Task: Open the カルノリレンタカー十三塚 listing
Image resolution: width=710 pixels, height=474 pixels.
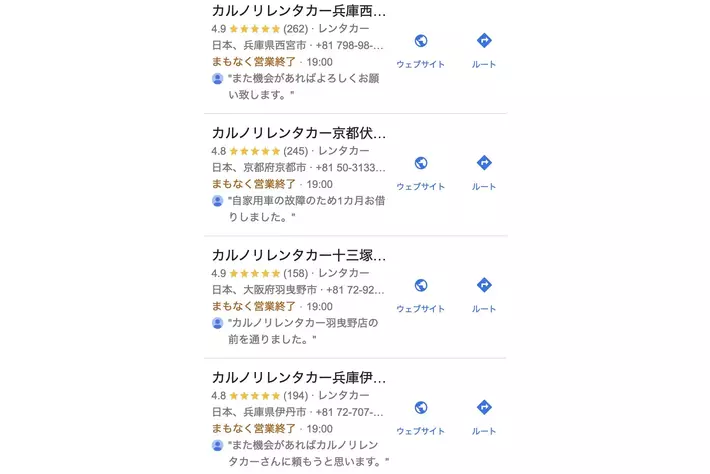Action: 298,255
